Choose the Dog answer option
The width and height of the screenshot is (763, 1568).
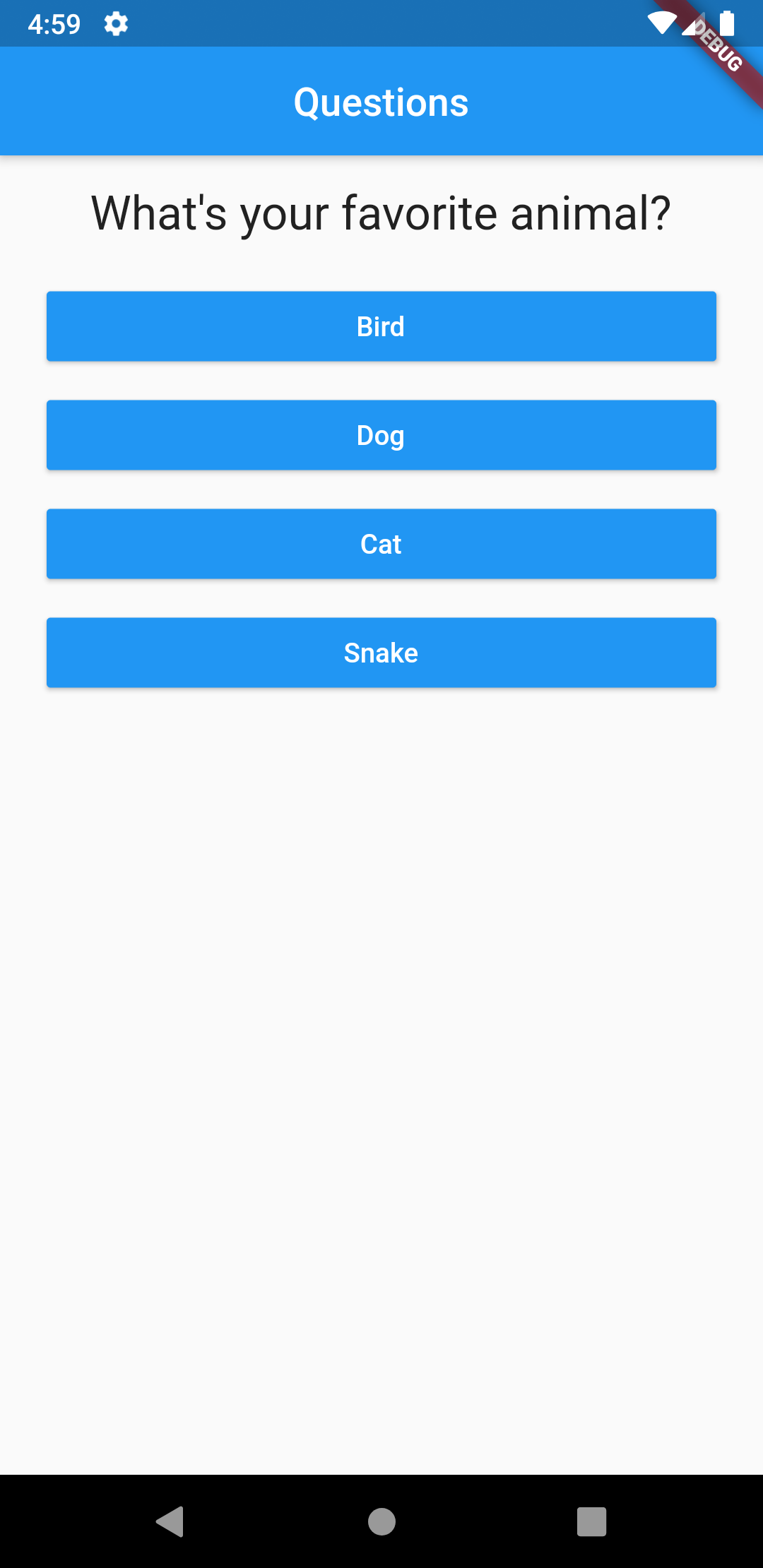point(381,434)
